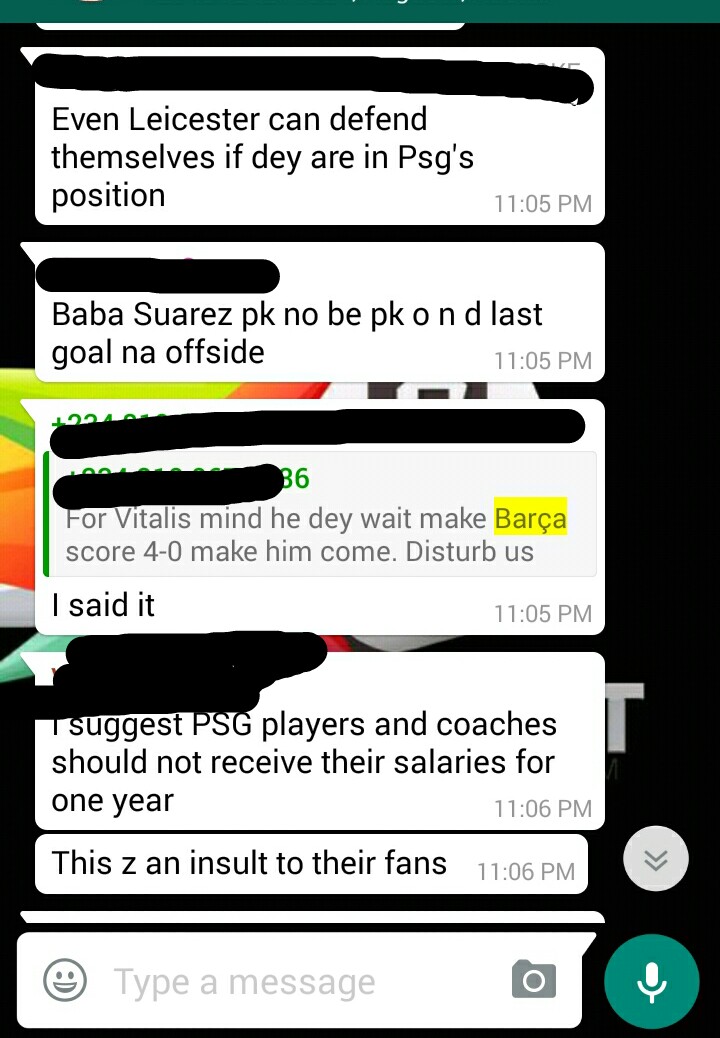Jump to latest messages with down arrow
The width and height of the screenshot is (720, 1038).
pyautogui.click(x=656, y=859)
